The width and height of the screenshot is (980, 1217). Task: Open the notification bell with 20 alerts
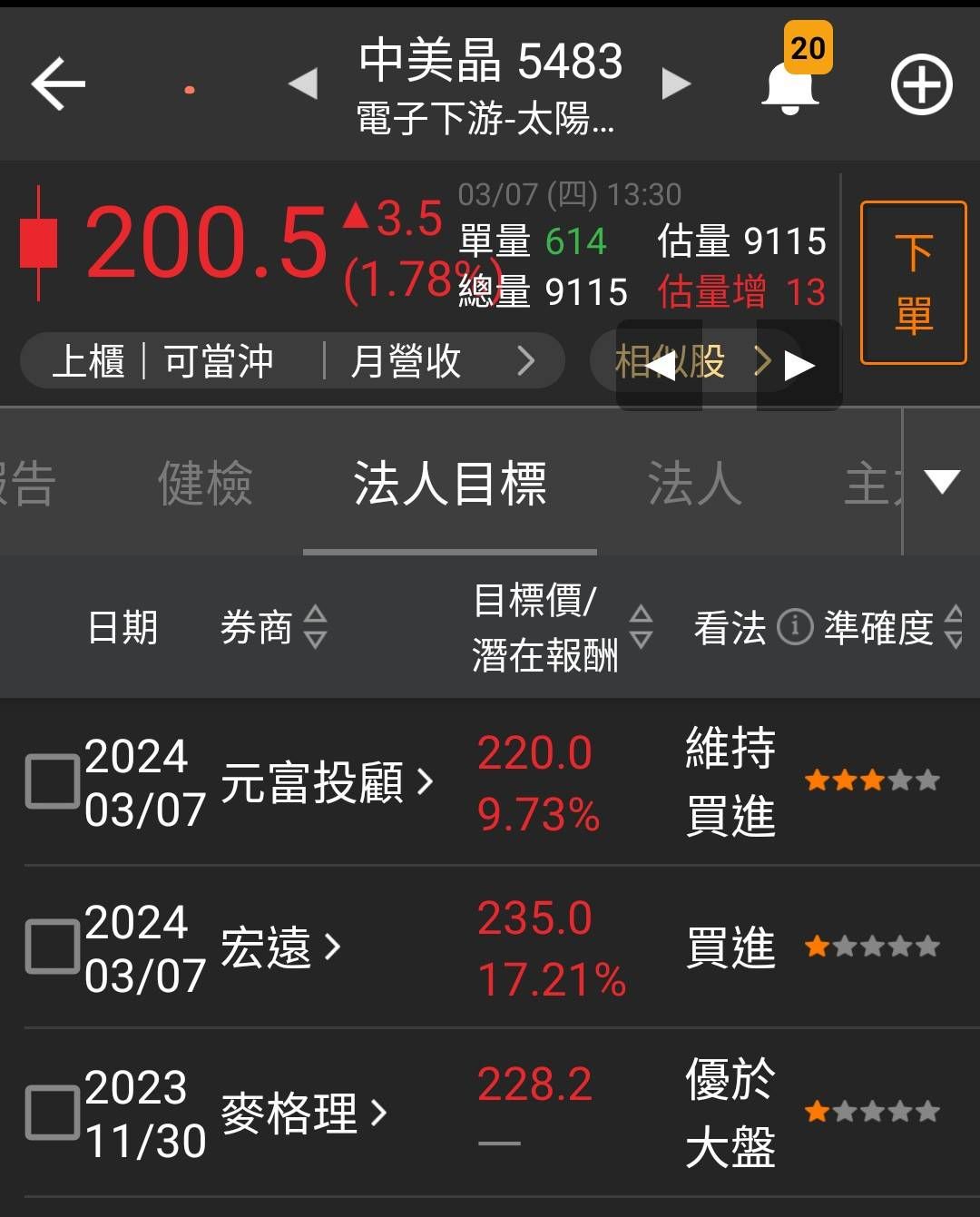[x=789, y=88]
